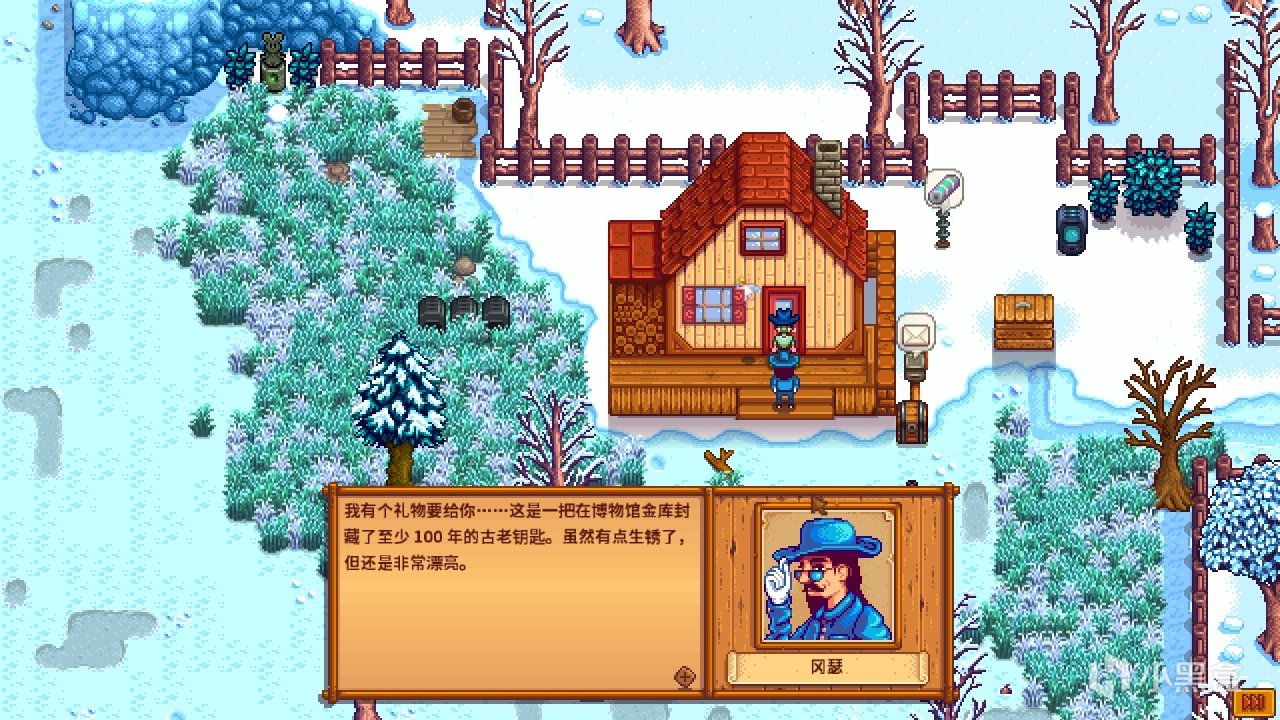Screen dimensions: 1280x720
Task: Tap Gunther's dialogue box to continue
Action: coord(517,592)
